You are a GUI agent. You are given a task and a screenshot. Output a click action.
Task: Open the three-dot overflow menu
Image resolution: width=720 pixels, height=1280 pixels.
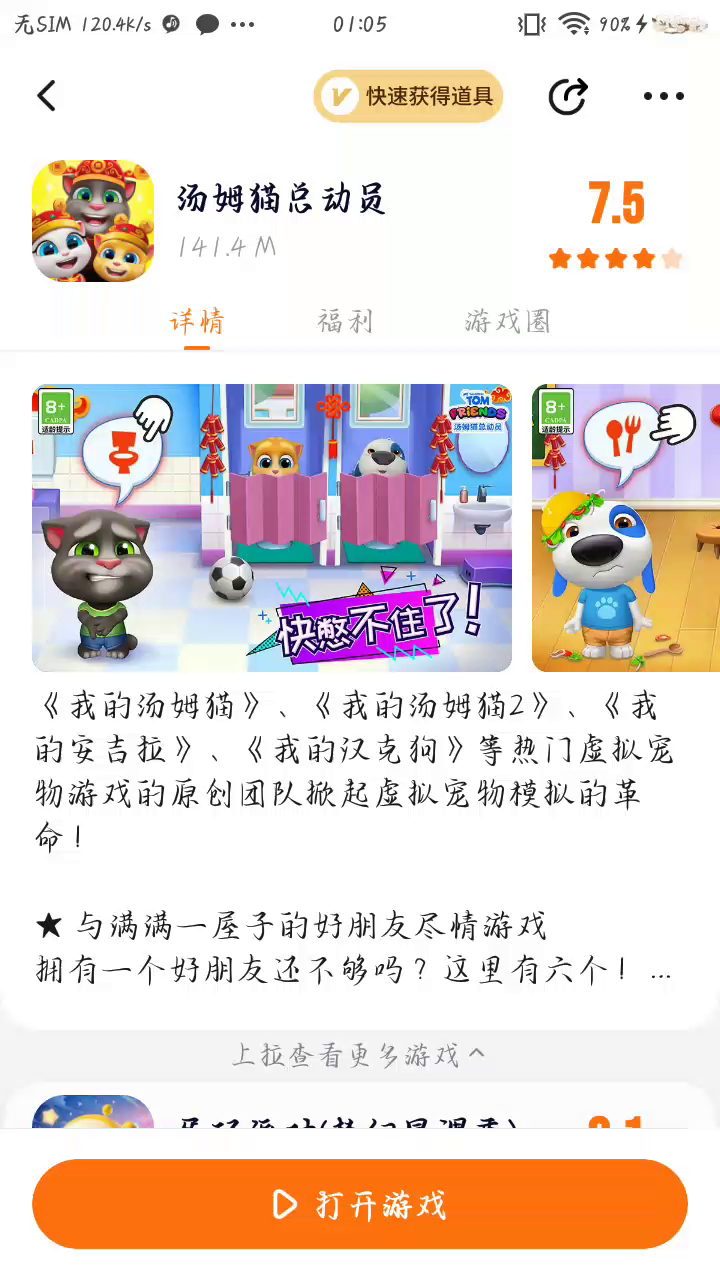tap(663, 96)
